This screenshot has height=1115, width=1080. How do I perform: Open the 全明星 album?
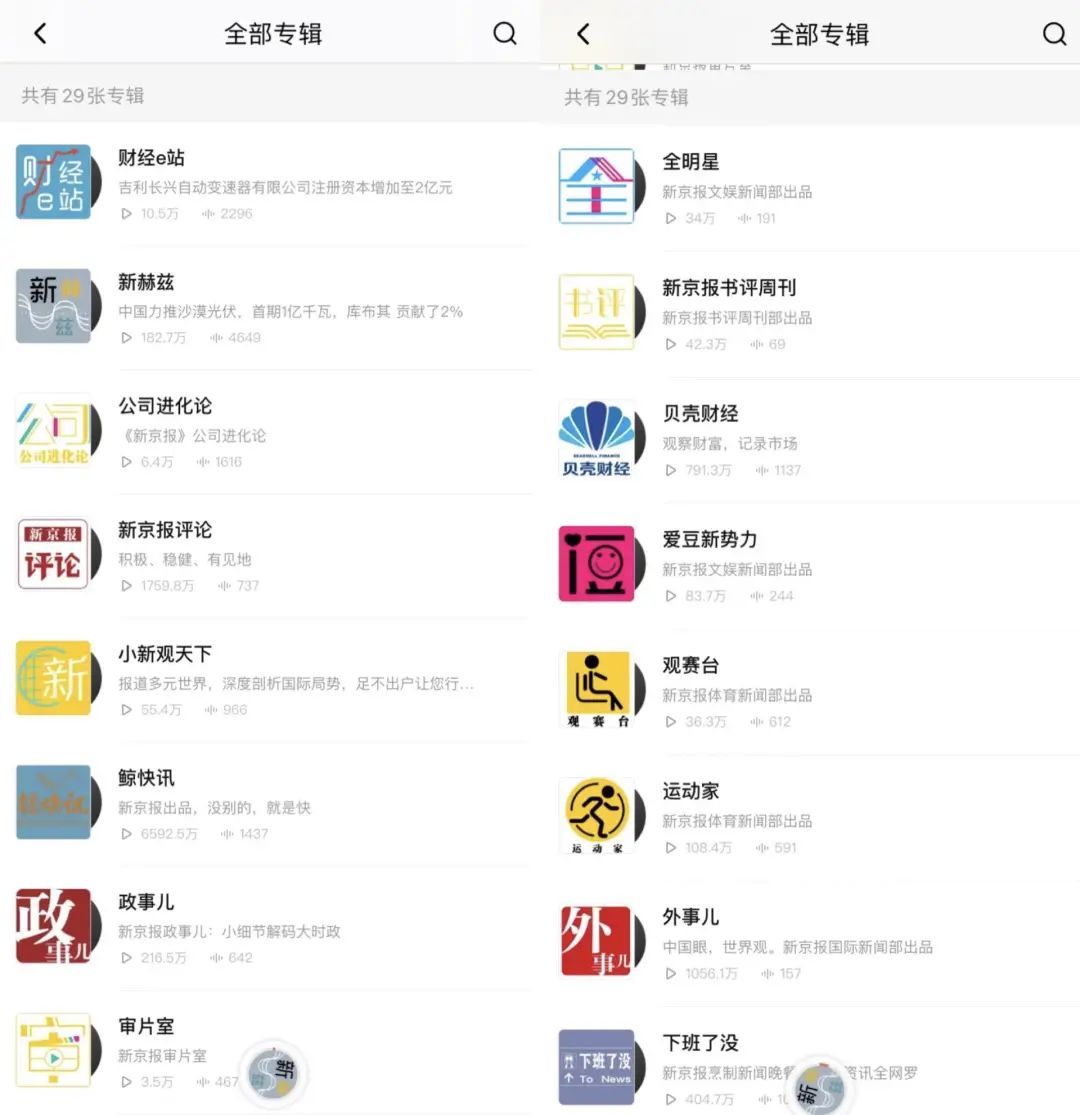(x=690, y=162)
